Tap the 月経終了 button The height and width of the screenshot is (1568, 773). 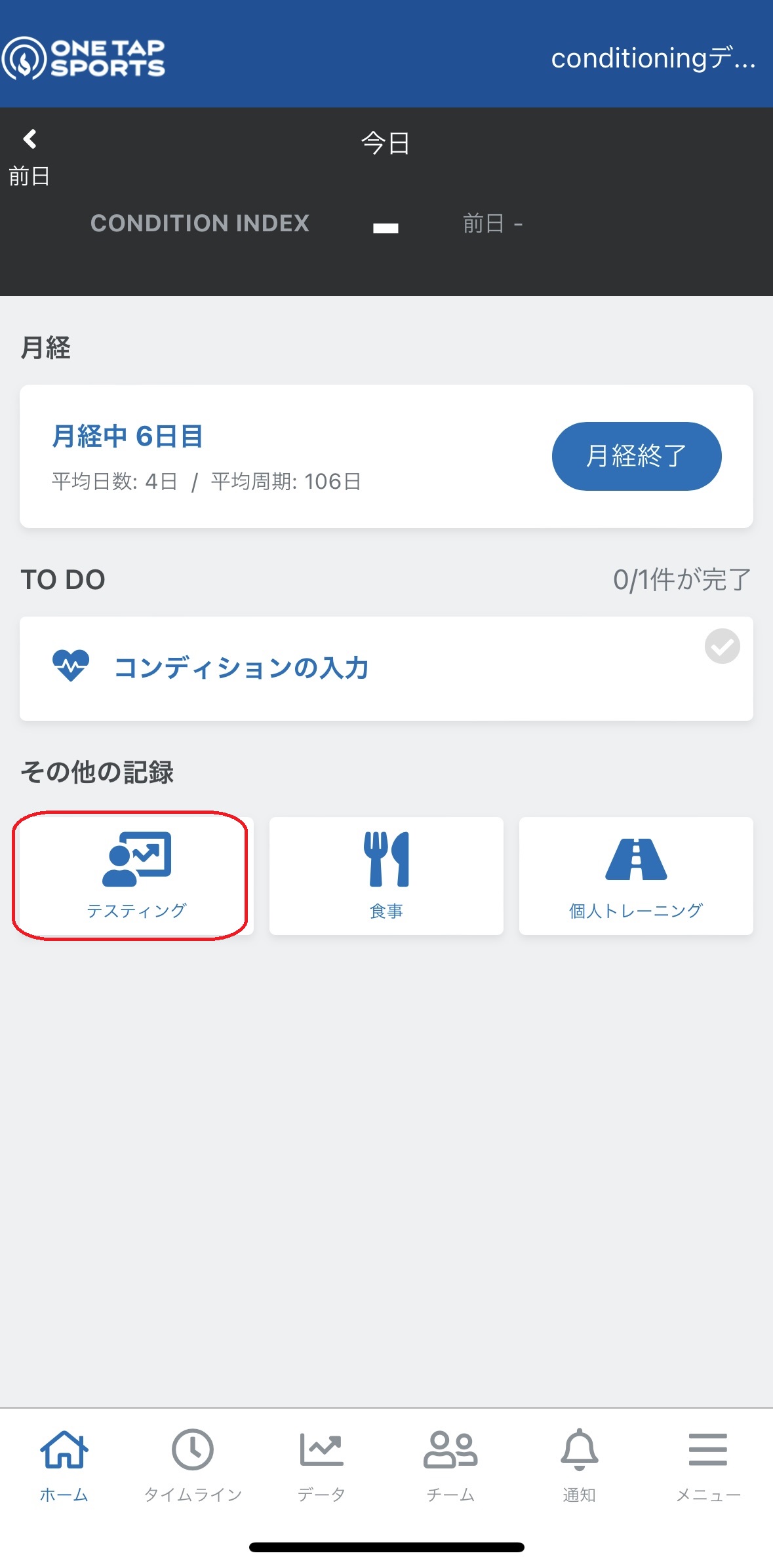tap(636, 456)
